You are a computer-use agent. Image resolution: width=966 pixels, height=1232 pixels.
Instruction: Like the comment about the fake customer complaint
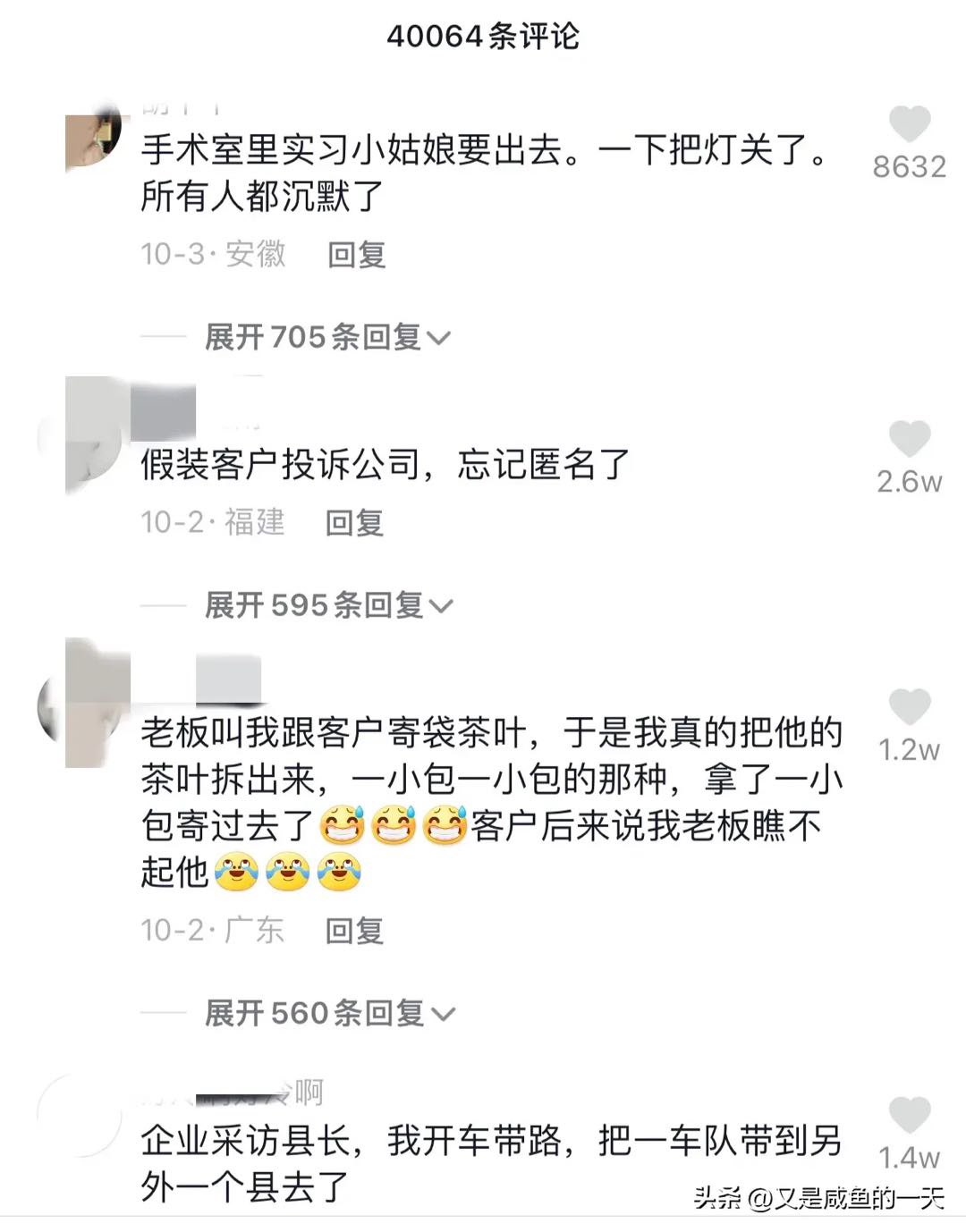(x=909, y=440)
